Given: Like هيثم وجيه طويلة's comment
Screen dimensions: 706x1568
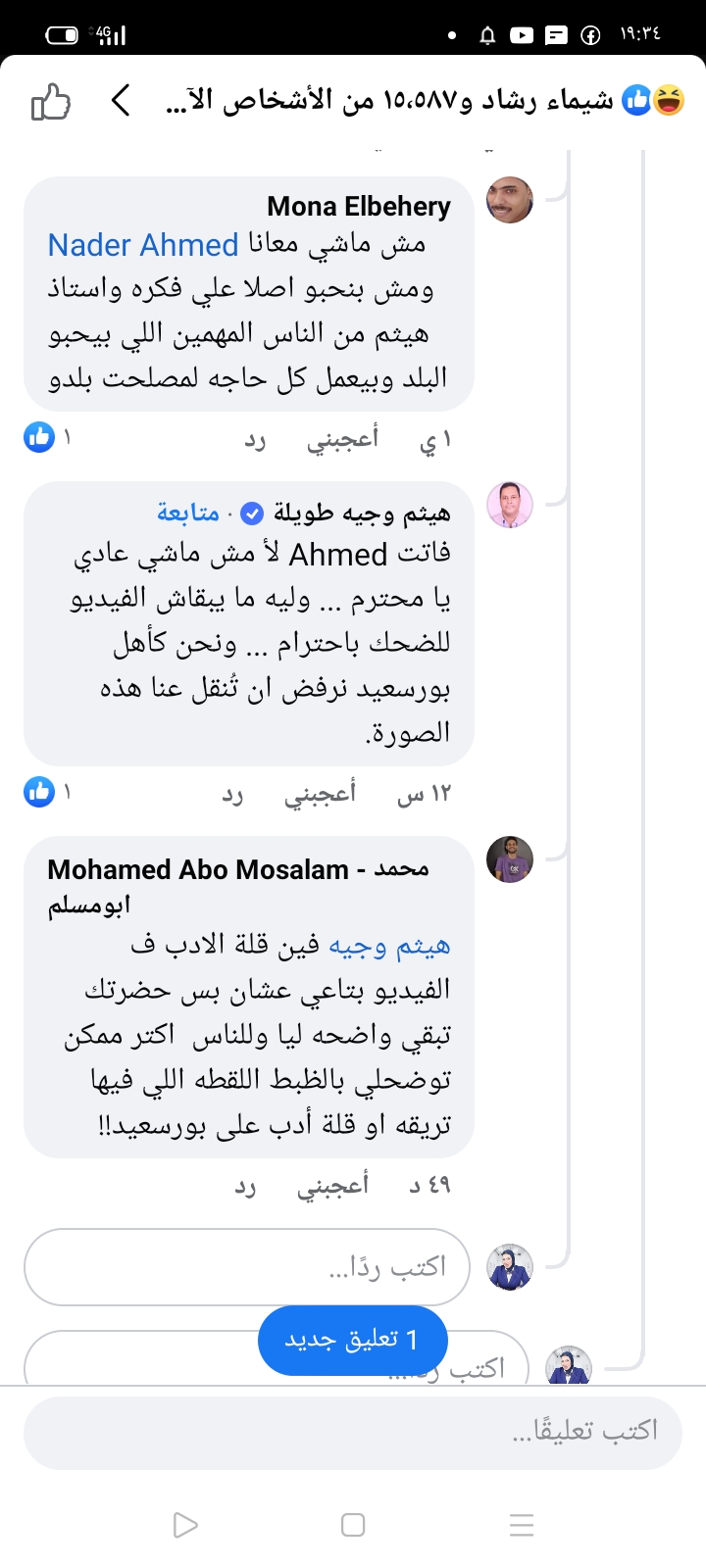Looking at the screenshot, I should (320, 793).
